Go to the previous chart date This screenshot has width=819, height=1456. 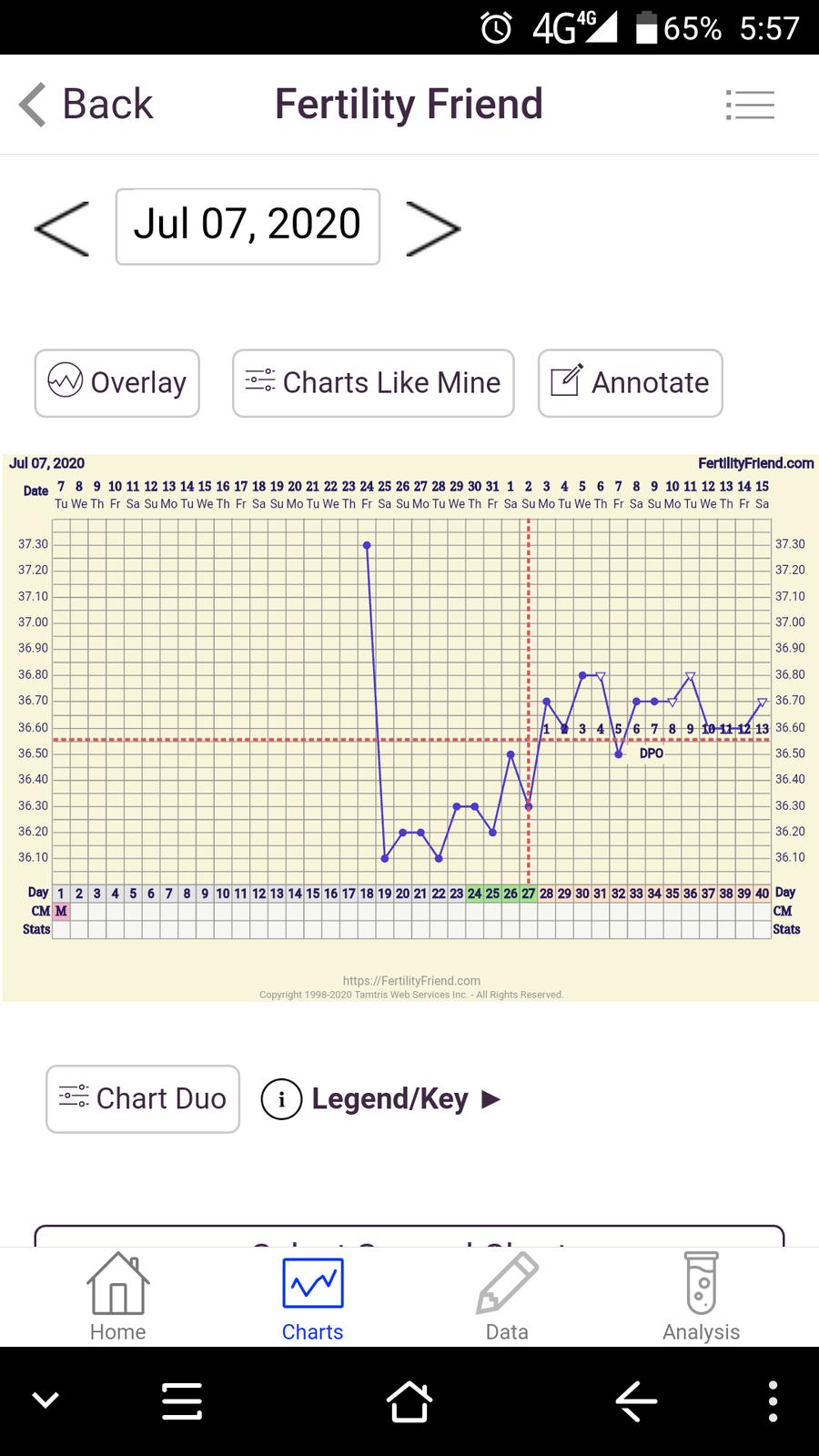click(62, 227)
